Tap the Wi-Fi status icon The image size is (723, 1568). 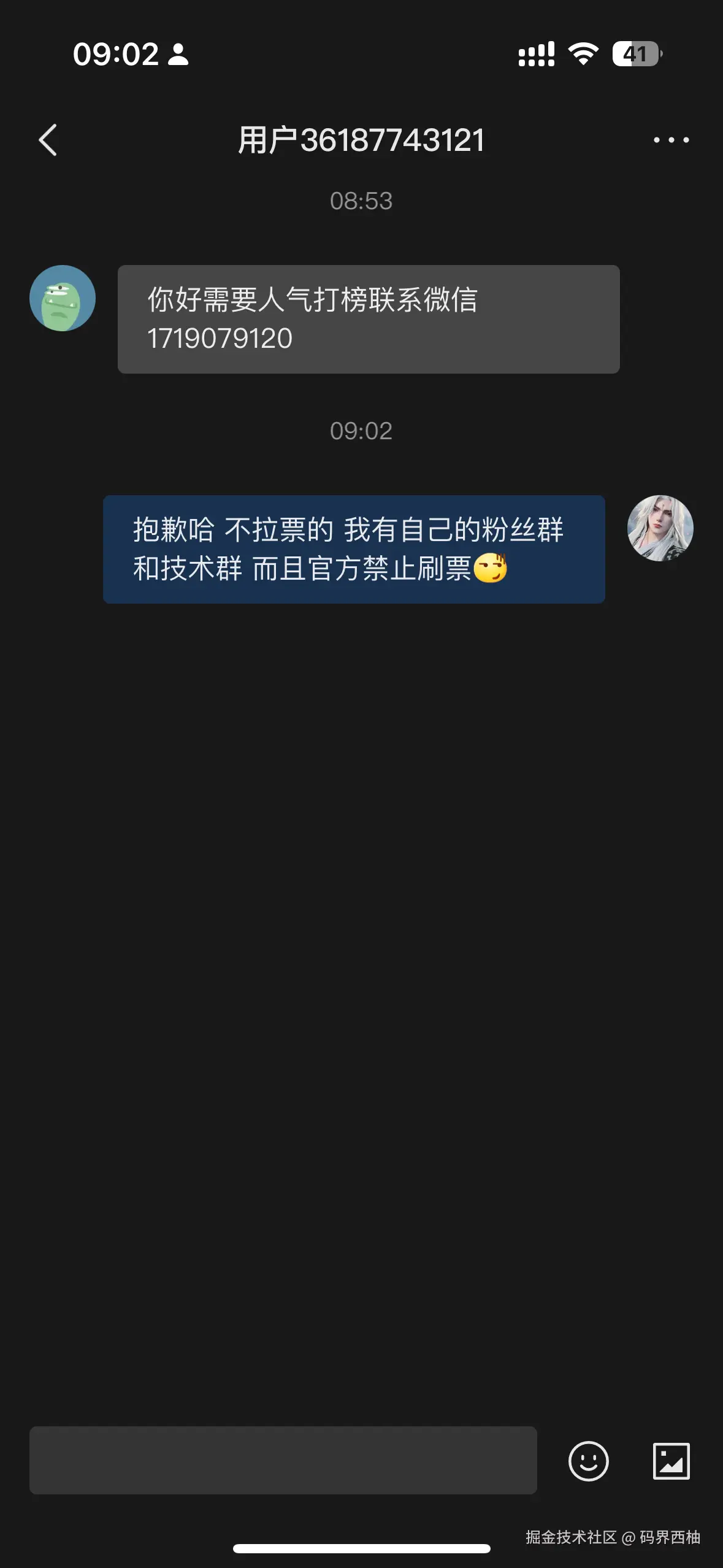(583, 55)
